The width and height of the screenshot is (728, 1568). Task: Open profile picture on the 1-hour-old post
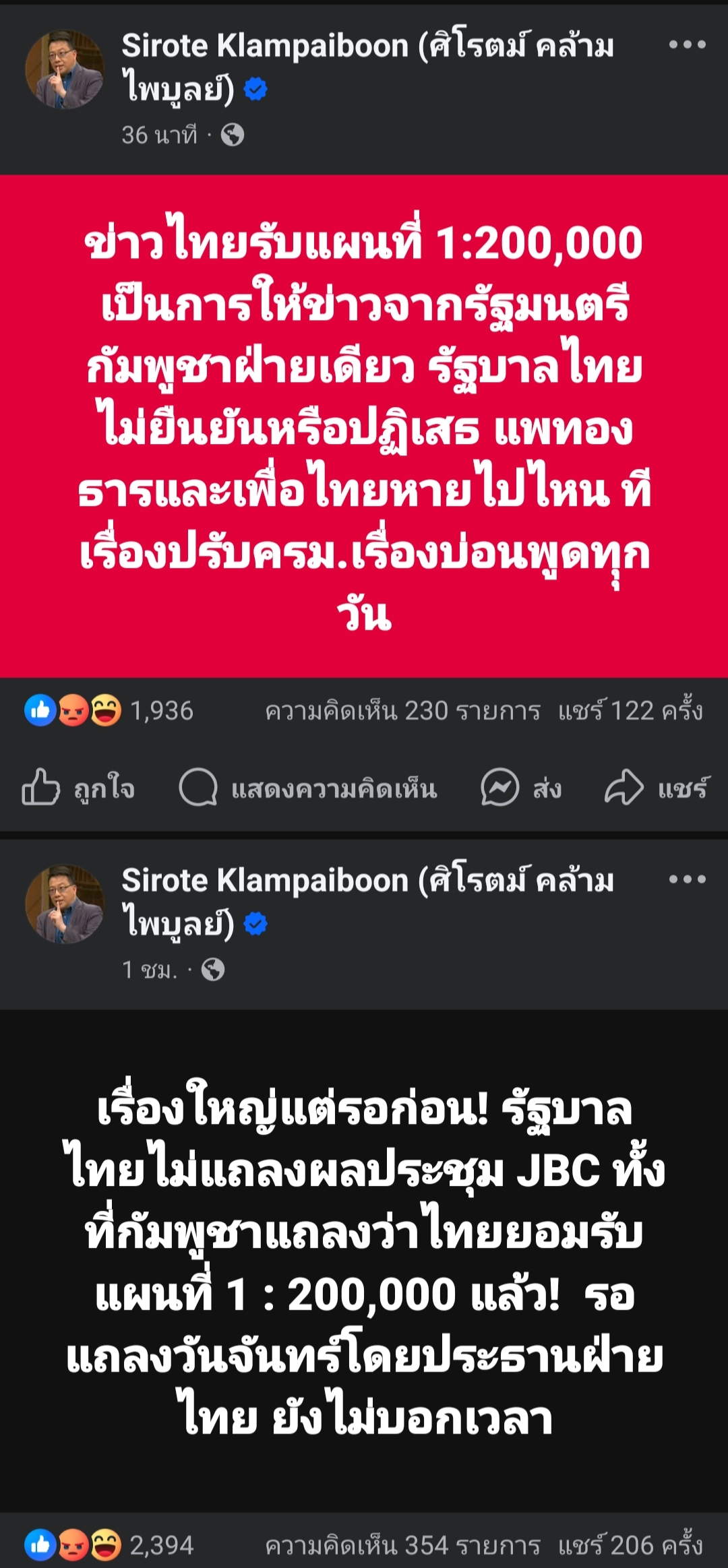(x=65, y=904)
